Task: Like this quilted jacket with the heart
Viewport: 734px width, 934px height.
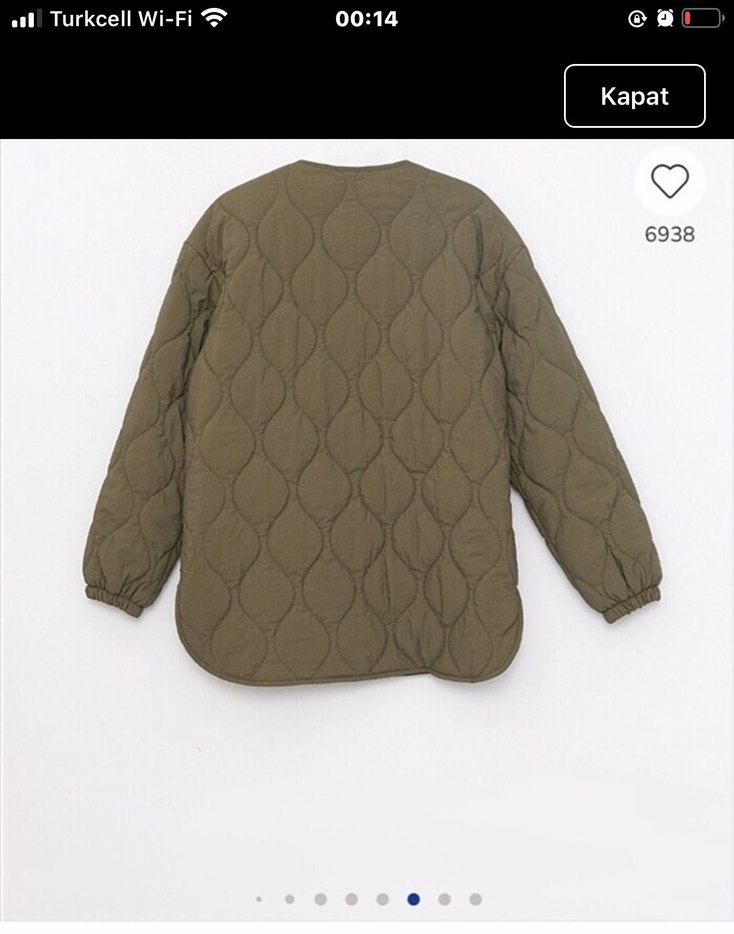Action: [x=669, y=182]
